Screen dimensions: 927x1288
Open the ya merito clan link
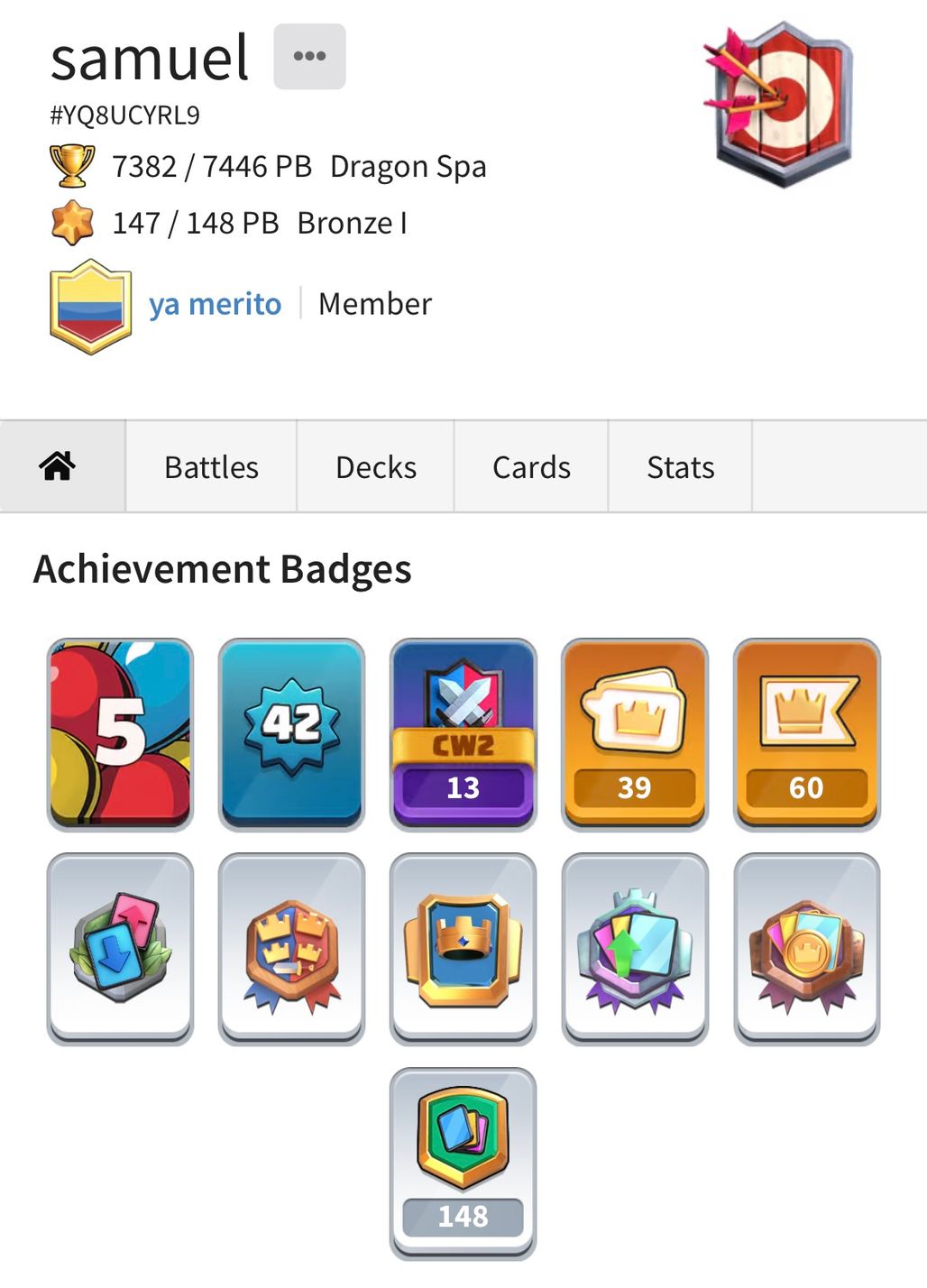[215, 304]
